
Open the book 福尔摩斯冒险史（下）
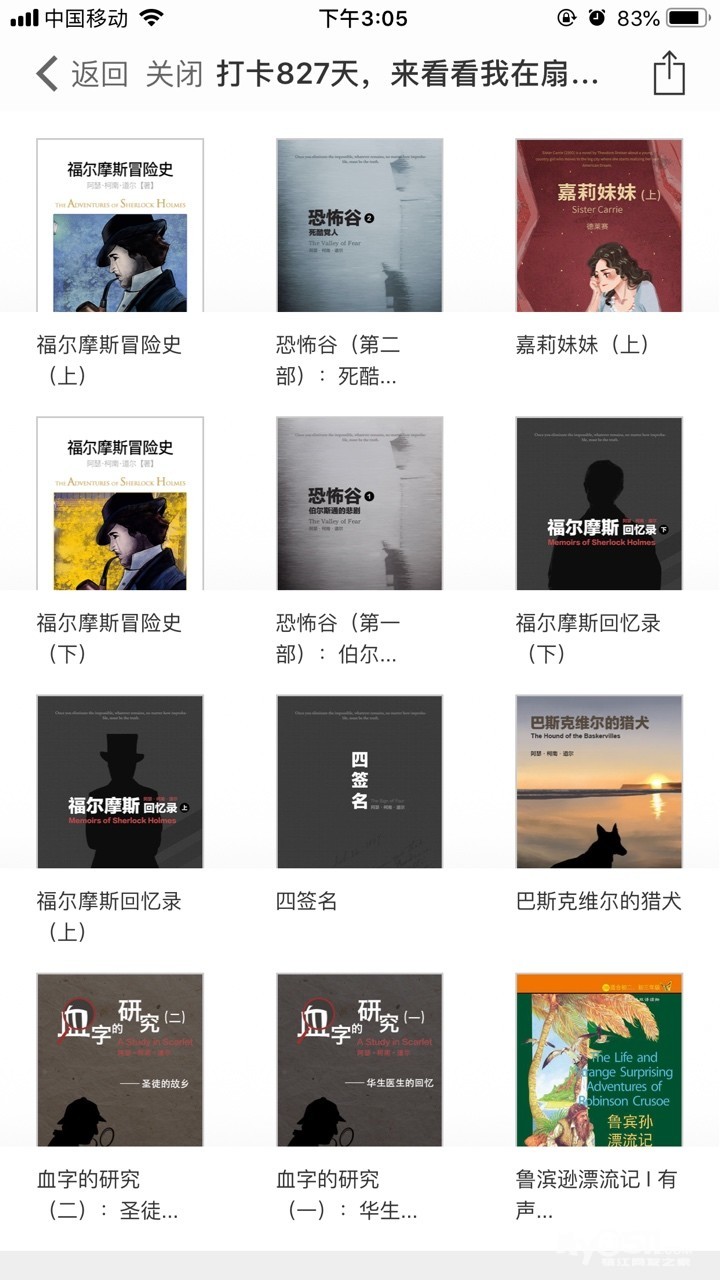coord(120,504)
